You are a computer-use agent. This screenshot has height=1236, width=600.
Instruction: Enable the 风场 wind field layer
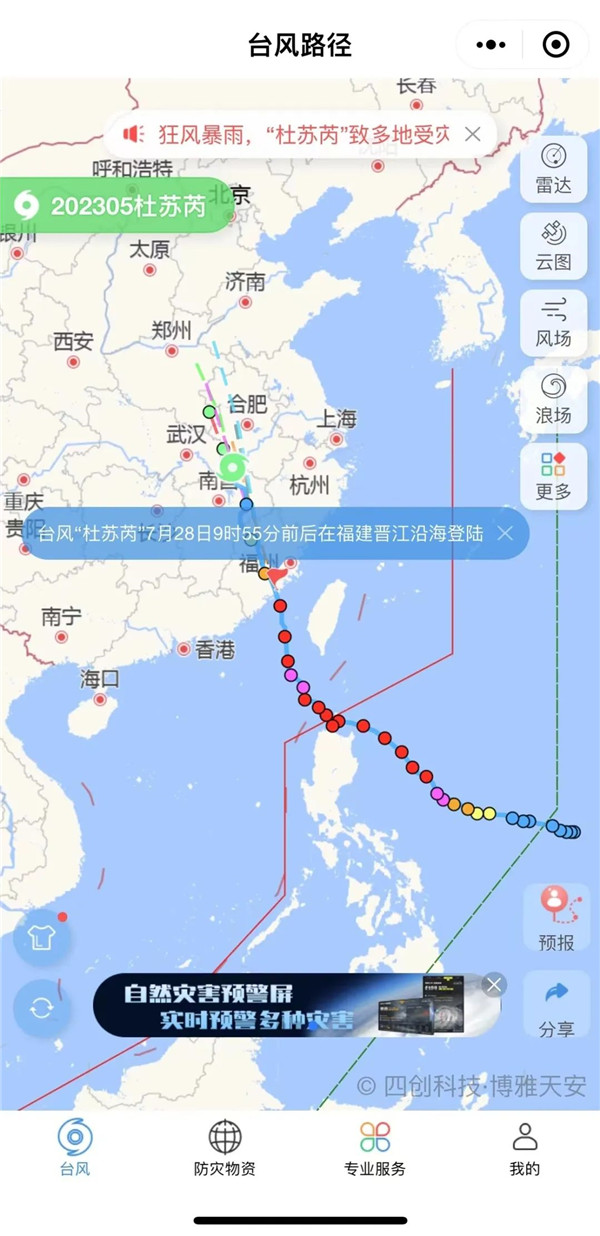click(x=553, y=322)
